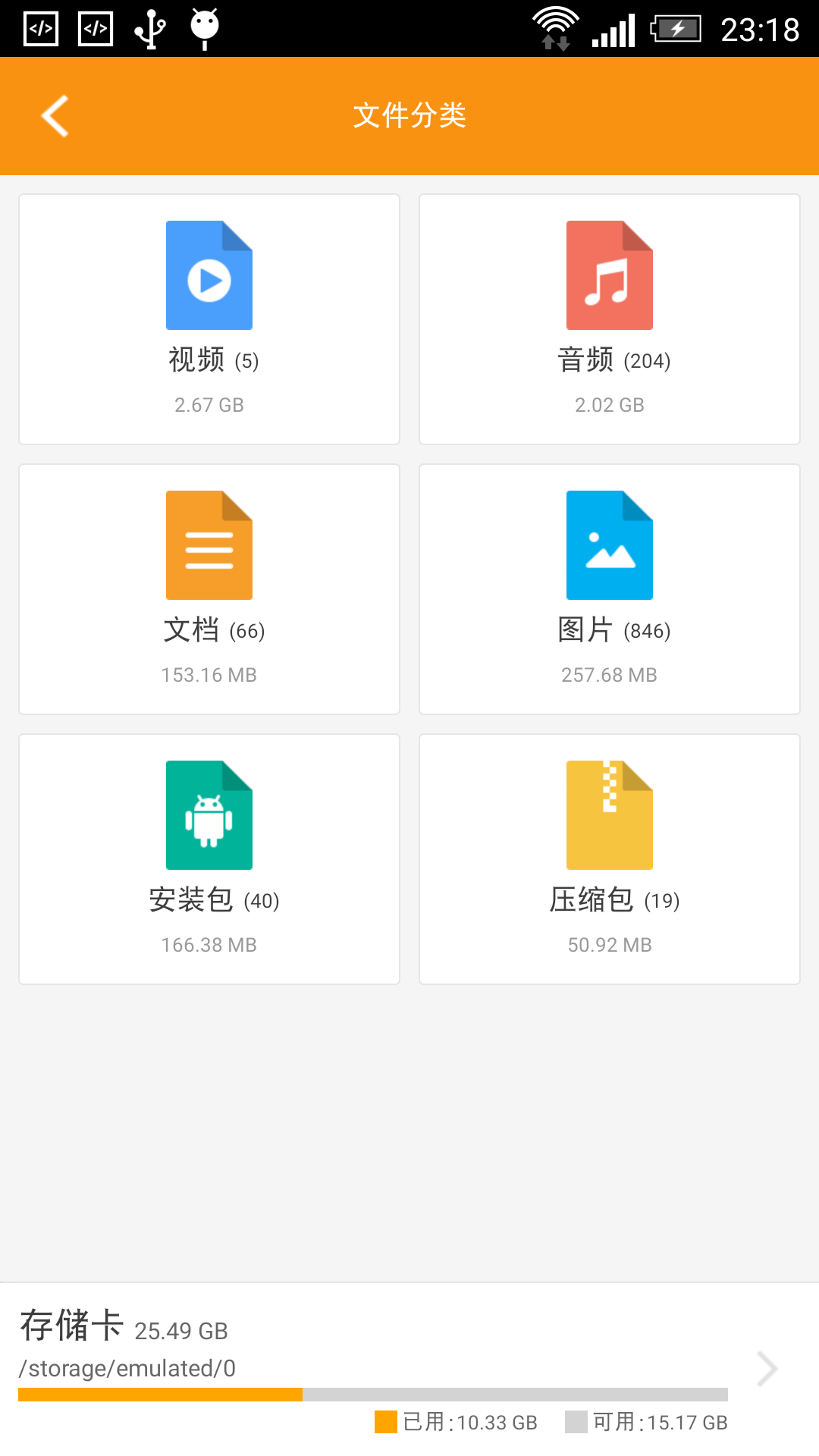Open the 音频 (204) audio category
819x1456 pixels.
(610, 318)
